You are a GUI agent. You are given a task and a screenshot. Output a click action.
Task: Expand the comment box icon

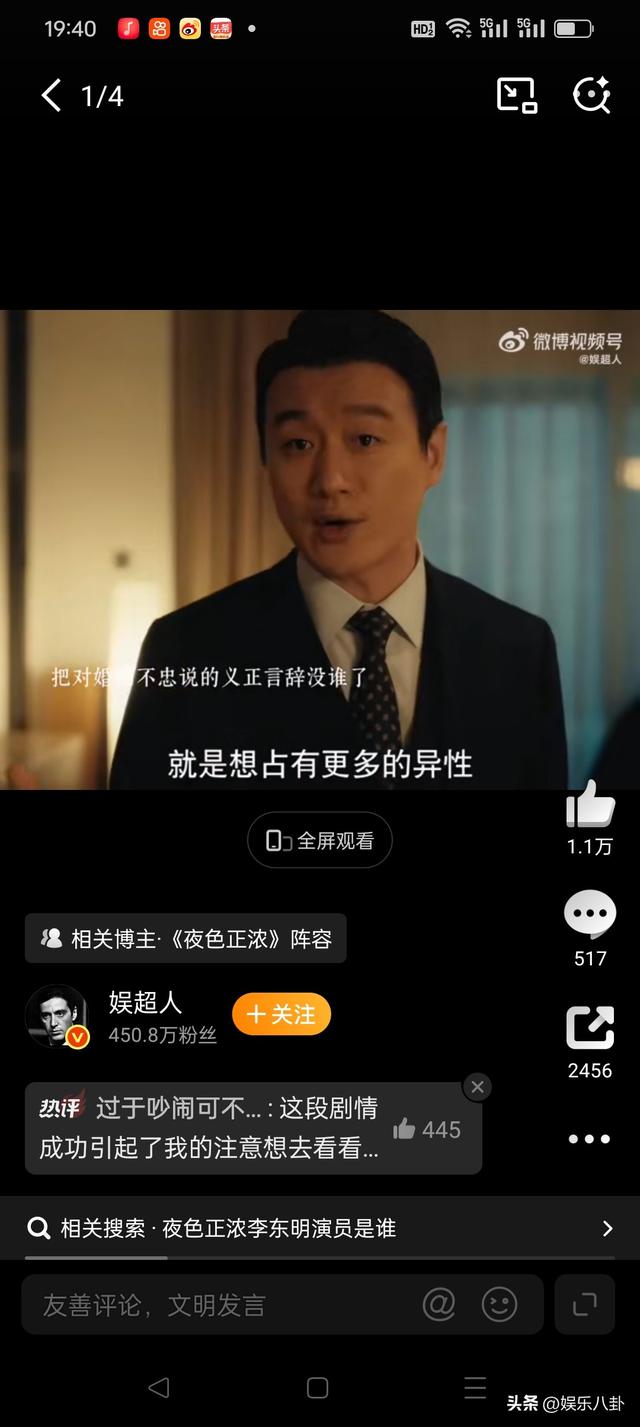pos(584,1304)
